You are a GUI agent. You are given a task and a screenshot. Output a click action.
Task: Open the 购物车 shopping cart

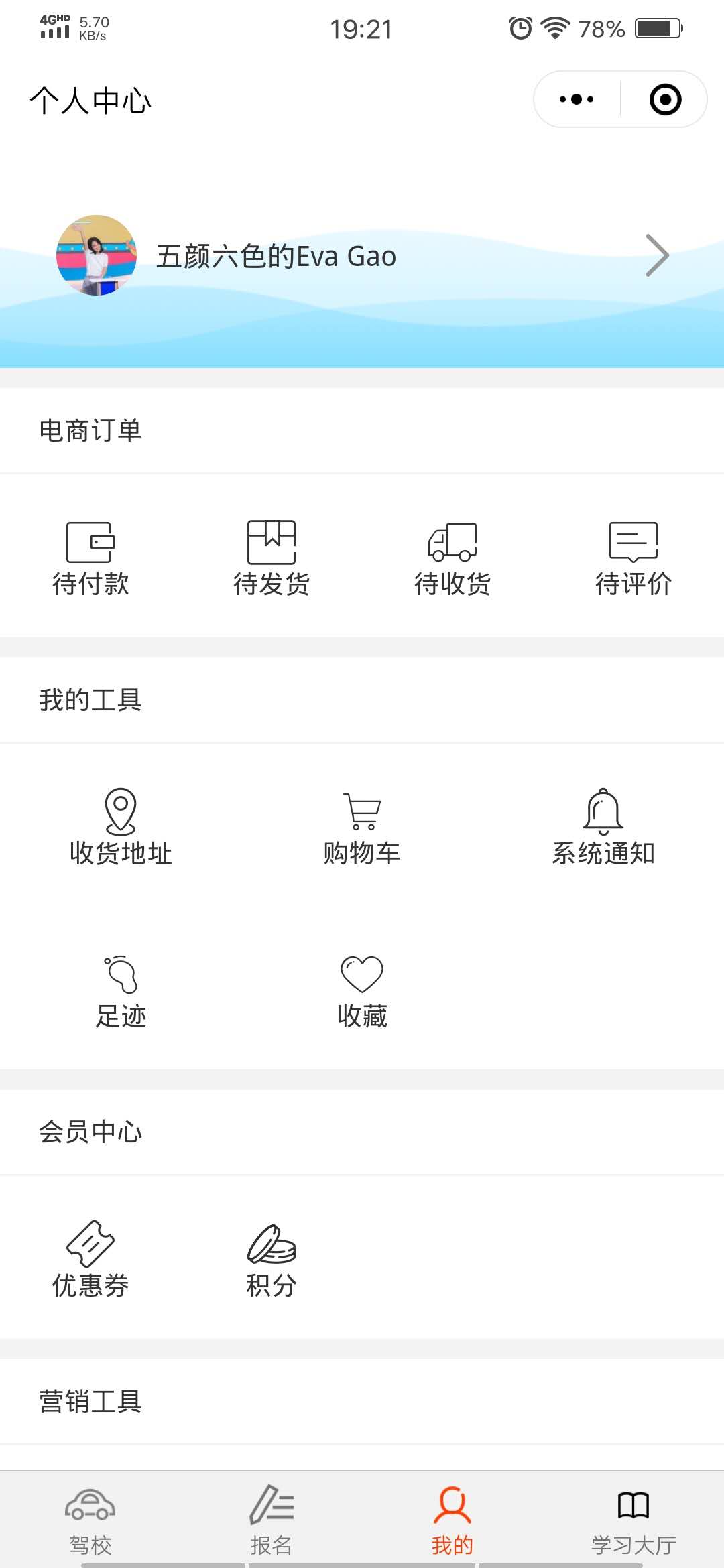[x=362, y=828]
